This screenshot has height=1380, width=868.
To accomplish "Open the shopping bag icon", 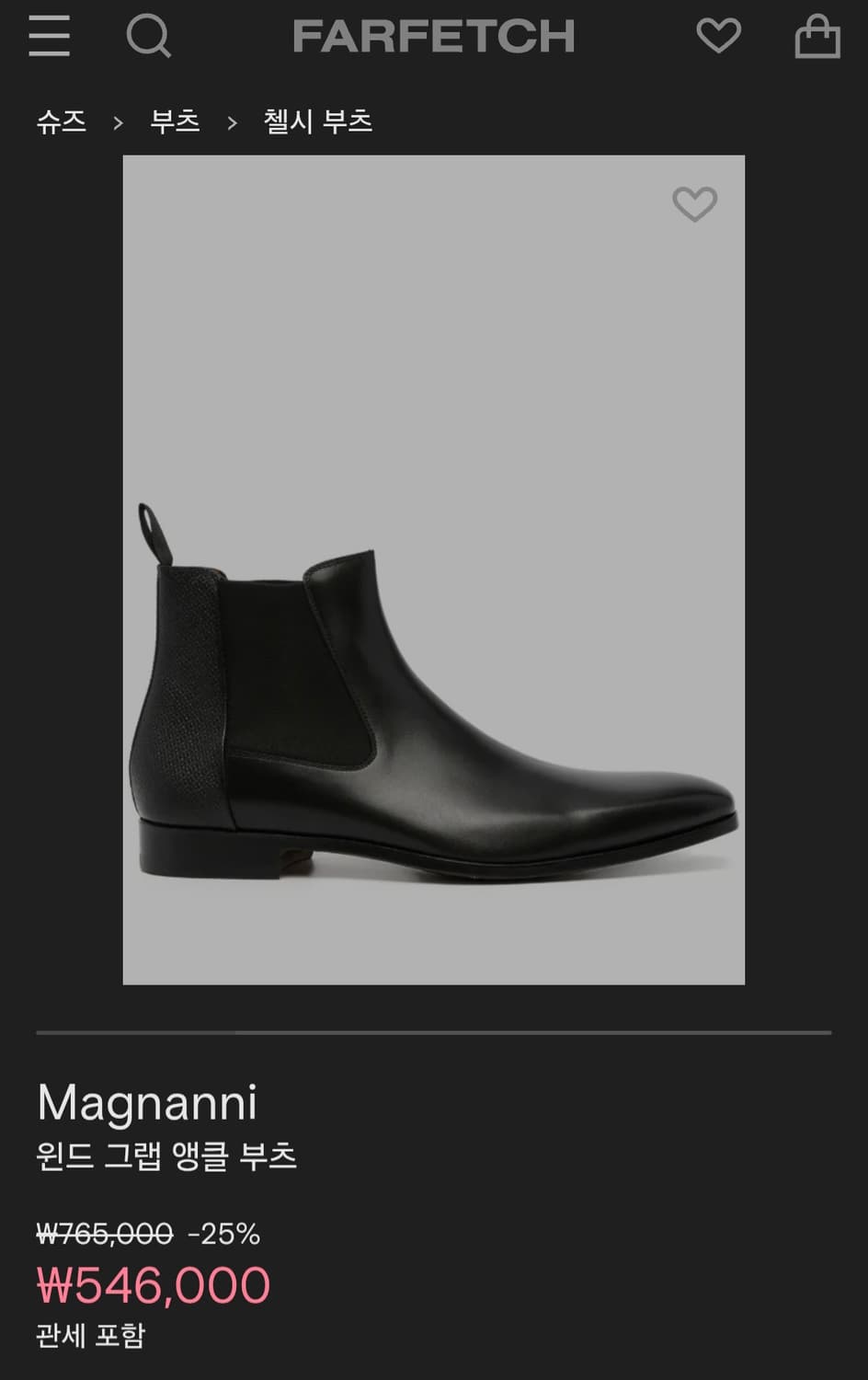I will point(817,37).
